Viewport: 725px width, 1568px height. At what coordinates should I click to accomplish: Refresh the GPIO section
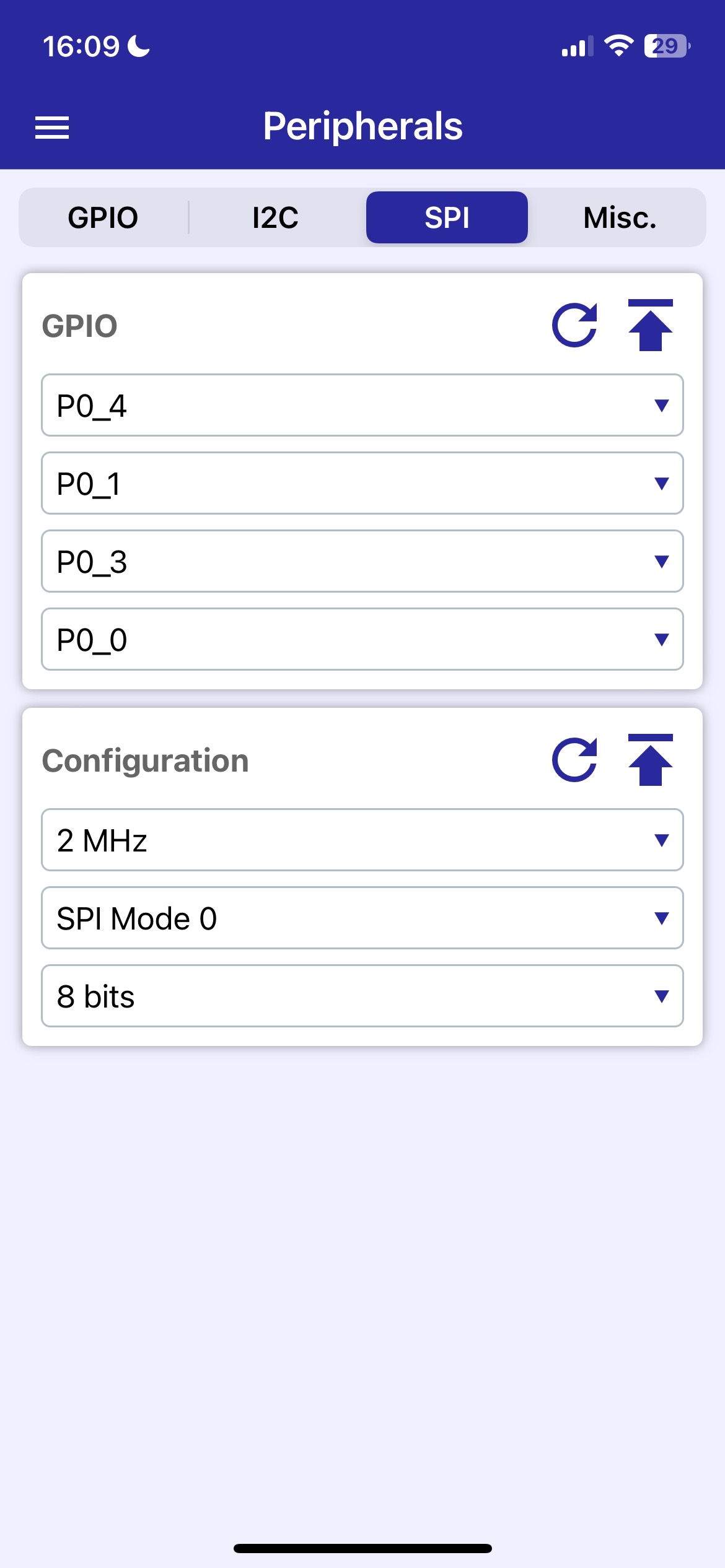pyautogui.click(x=574, y=325)
